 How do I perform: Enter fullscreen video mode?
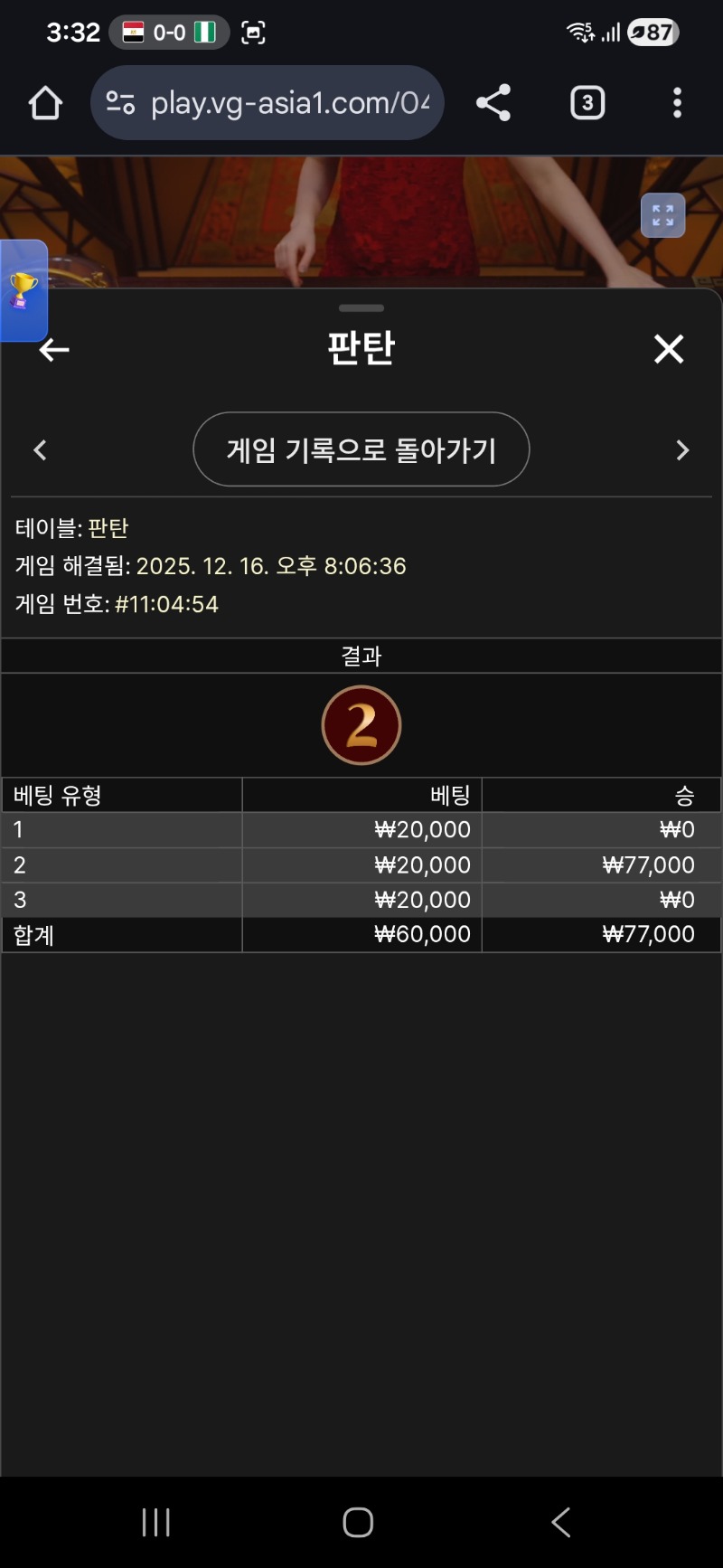point(662,216)
